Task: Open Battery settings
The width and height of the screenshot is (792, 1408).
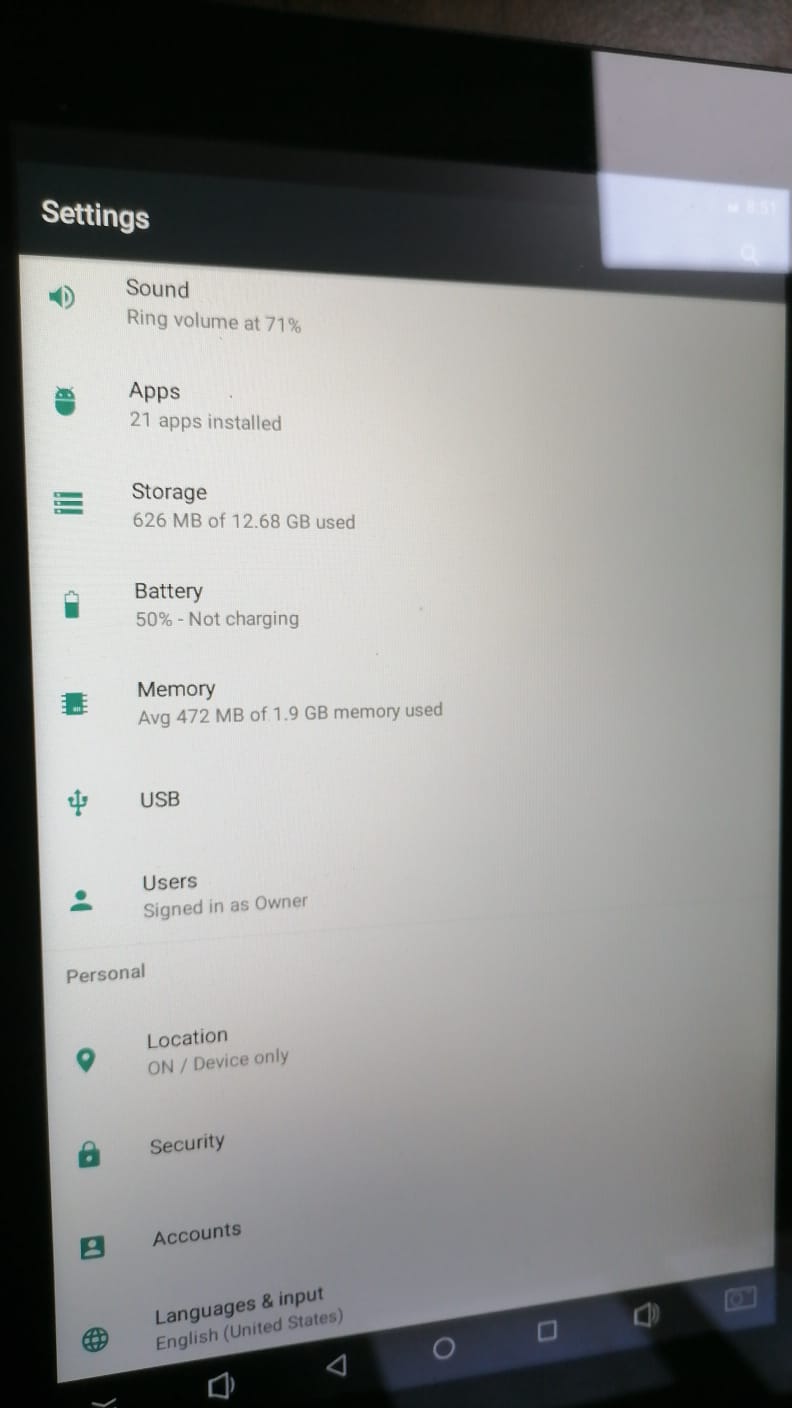Action: [404, 604]
